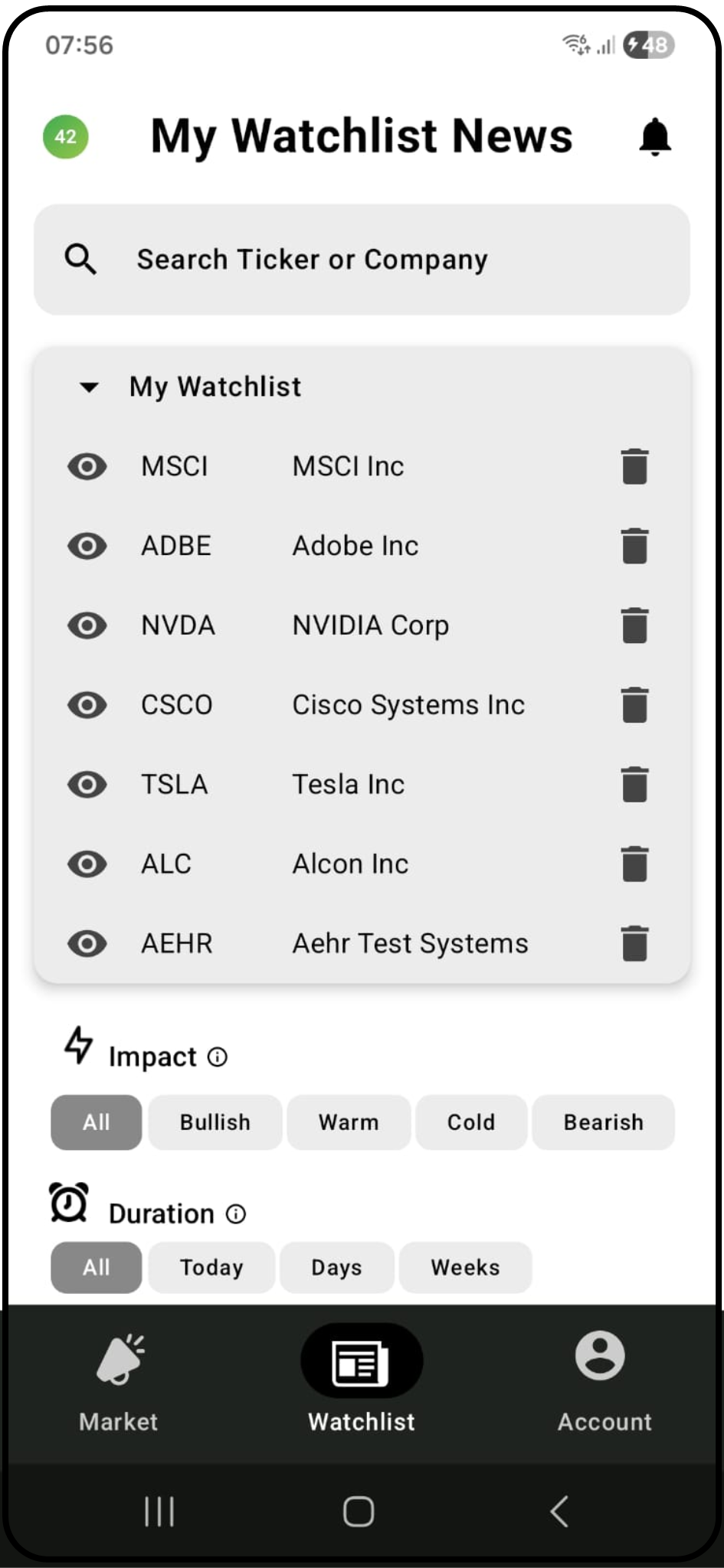Select the Cold impact filter
724x1568 pixels.
(470, 1122)
